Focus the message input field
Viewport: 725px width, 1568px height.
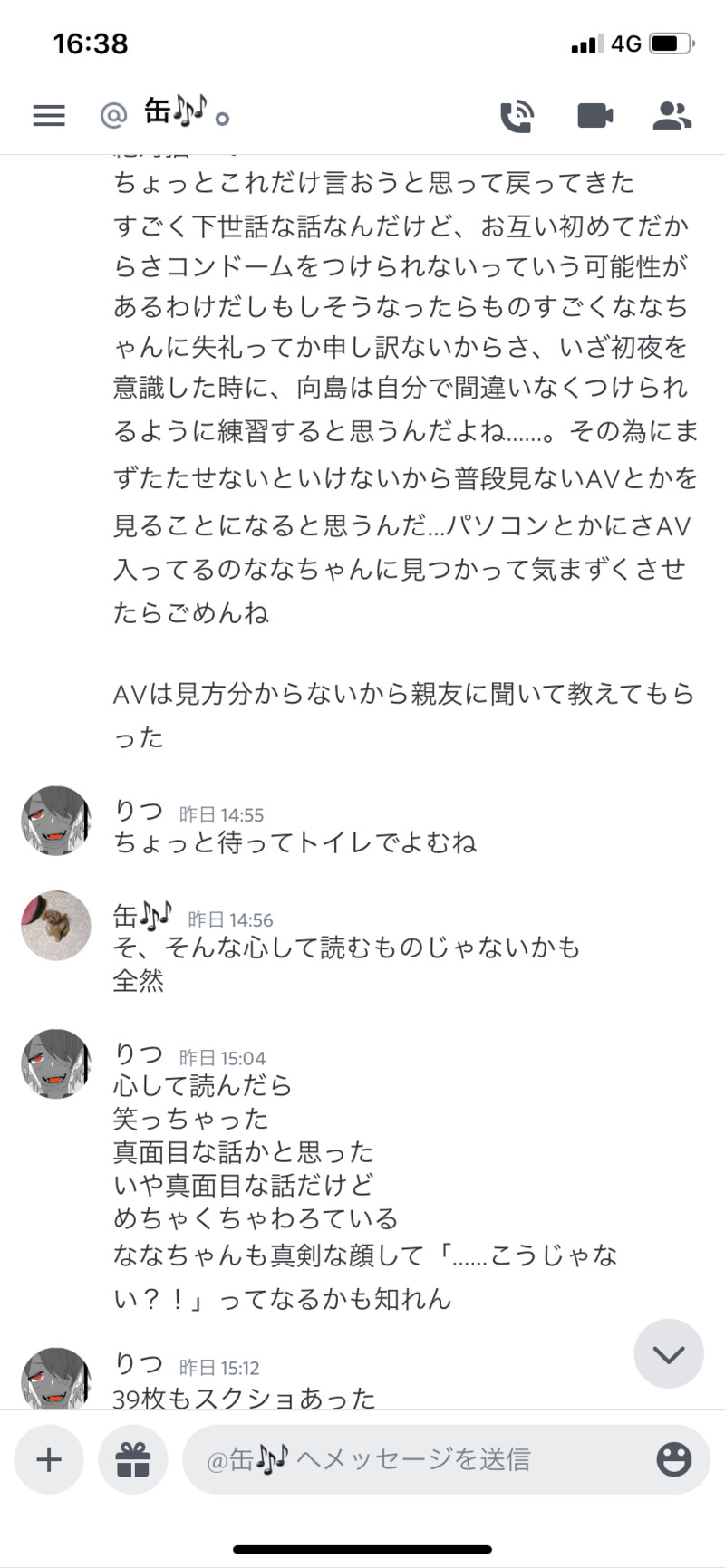click(x=417, y=1459)
